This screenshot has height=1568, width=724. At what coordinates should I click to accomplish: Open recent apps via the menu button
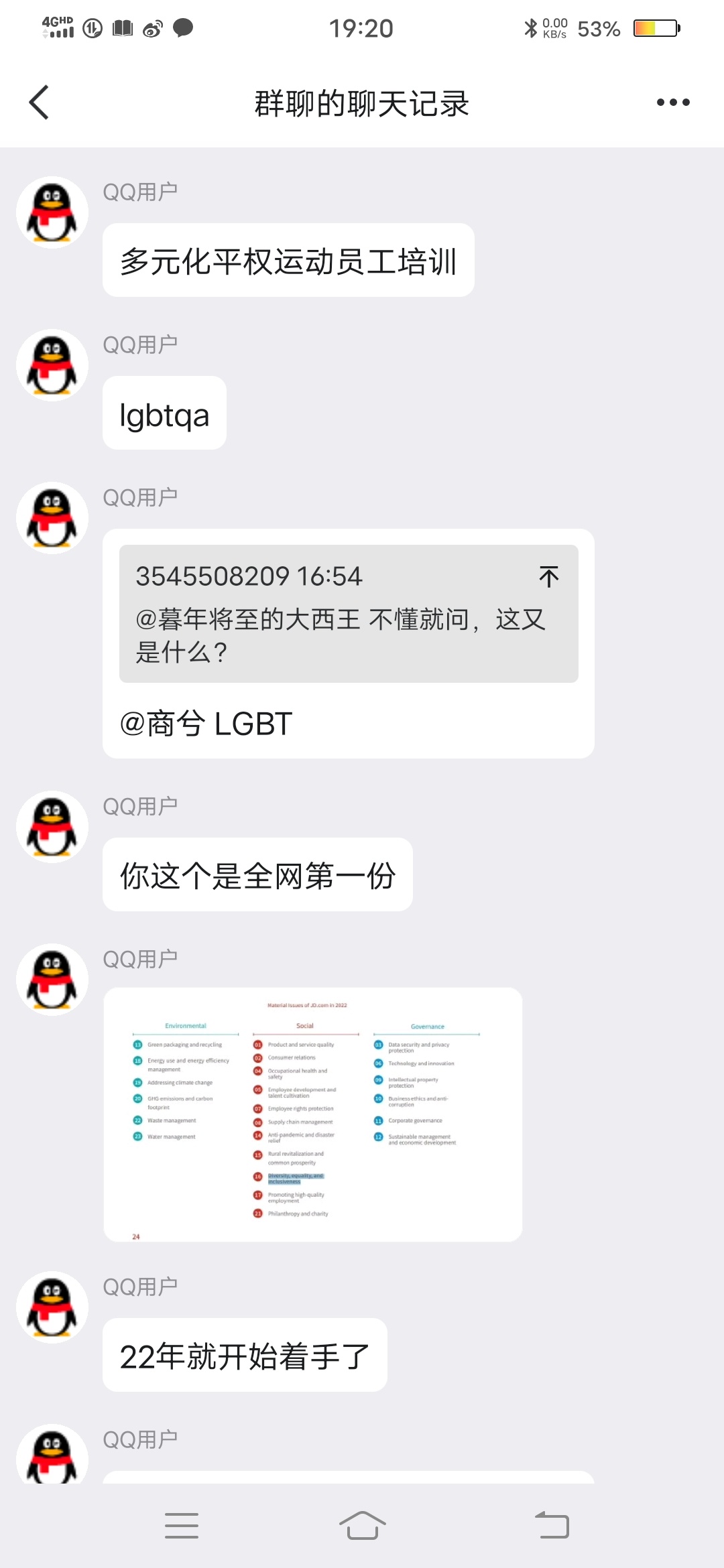182,1525
